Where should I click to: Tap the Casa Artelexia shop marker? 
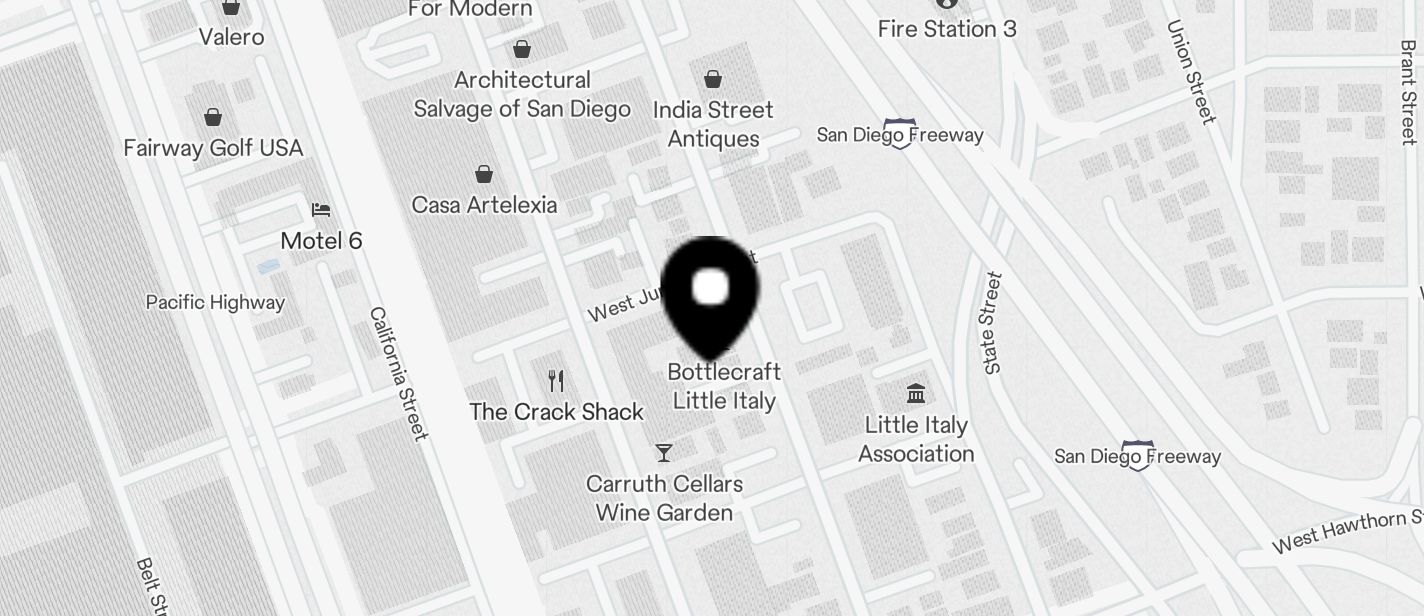(x=484, y=175)
